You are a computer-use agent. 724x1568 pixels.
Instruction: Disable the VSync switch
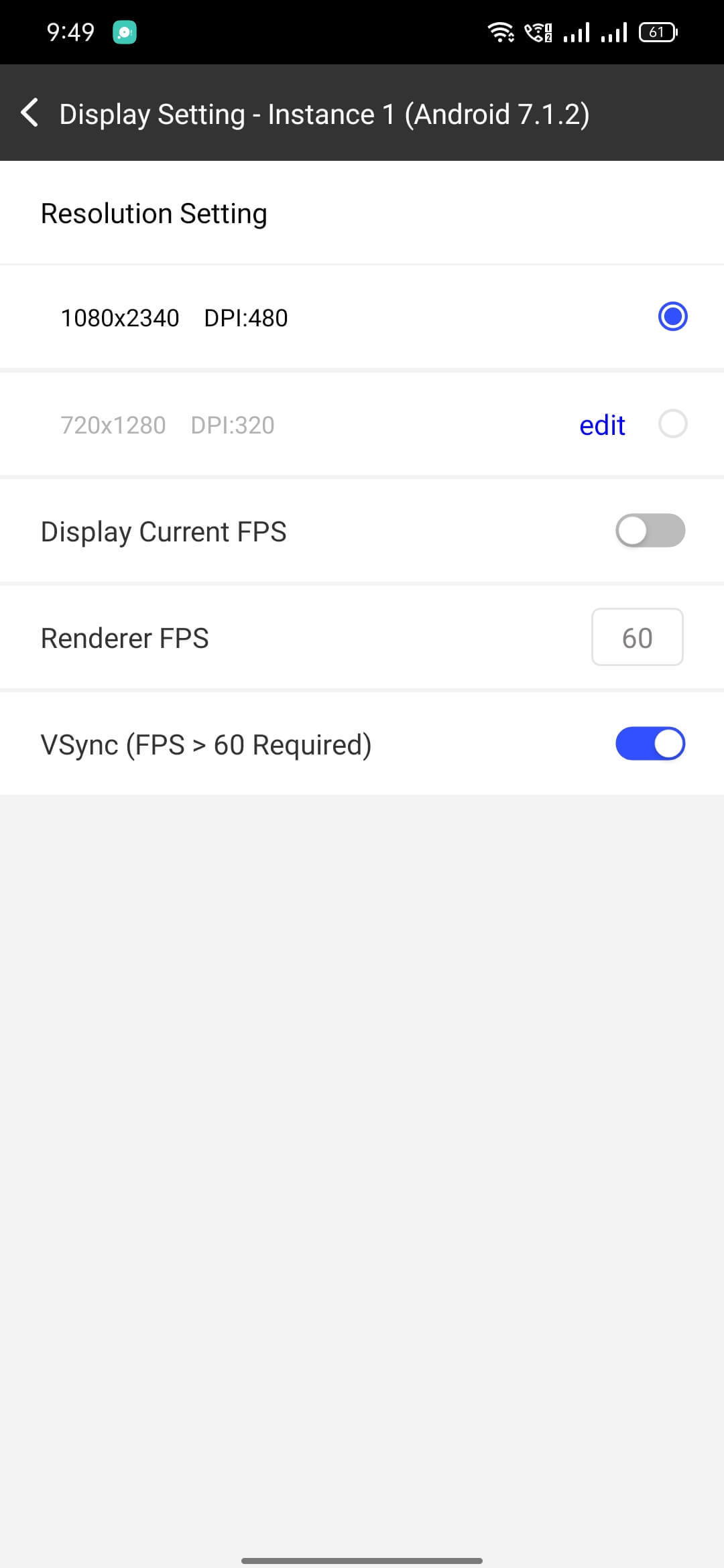click(650, 743)
